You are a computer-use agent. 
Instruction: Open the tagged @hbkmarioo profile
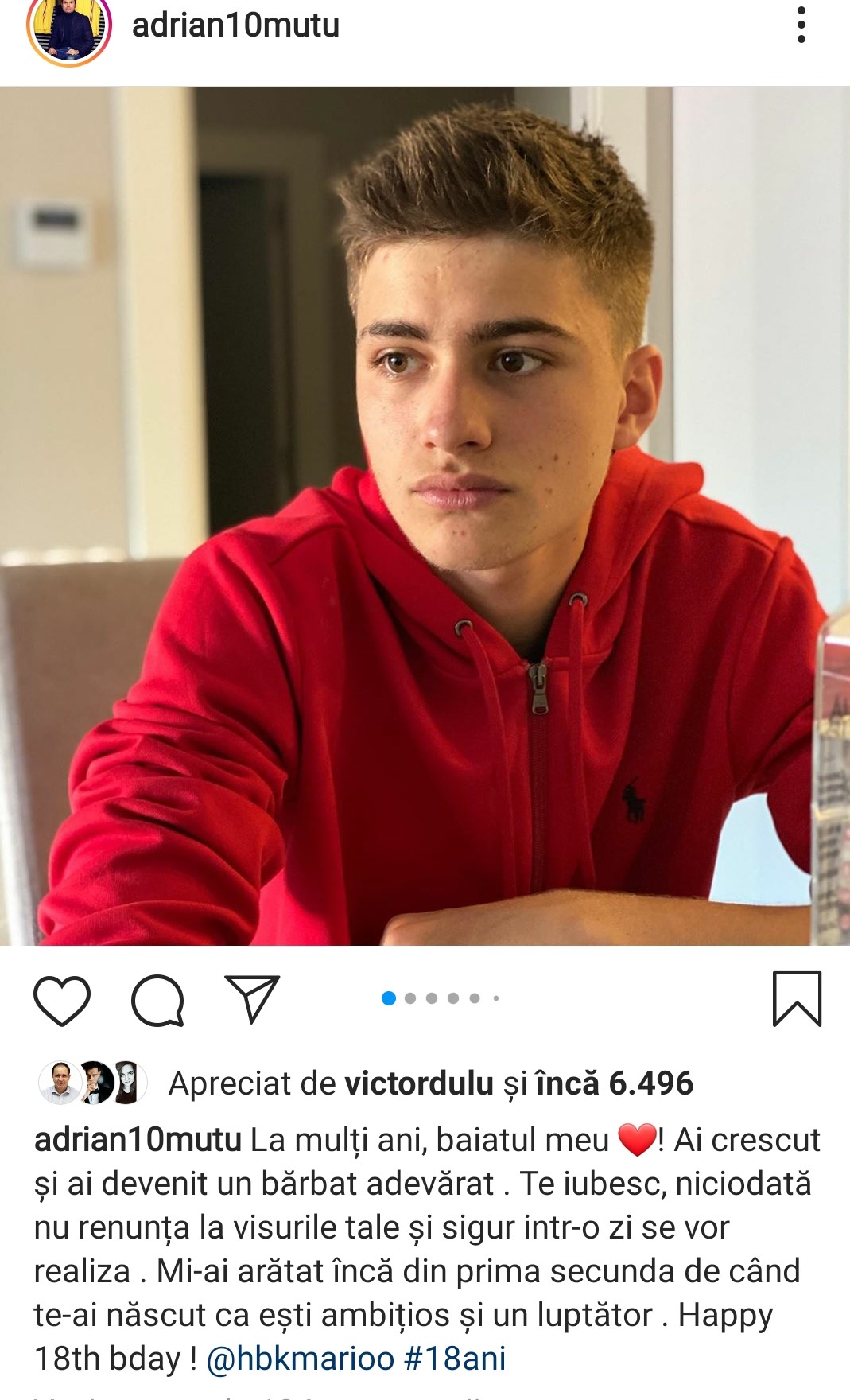coord(301,1359)
